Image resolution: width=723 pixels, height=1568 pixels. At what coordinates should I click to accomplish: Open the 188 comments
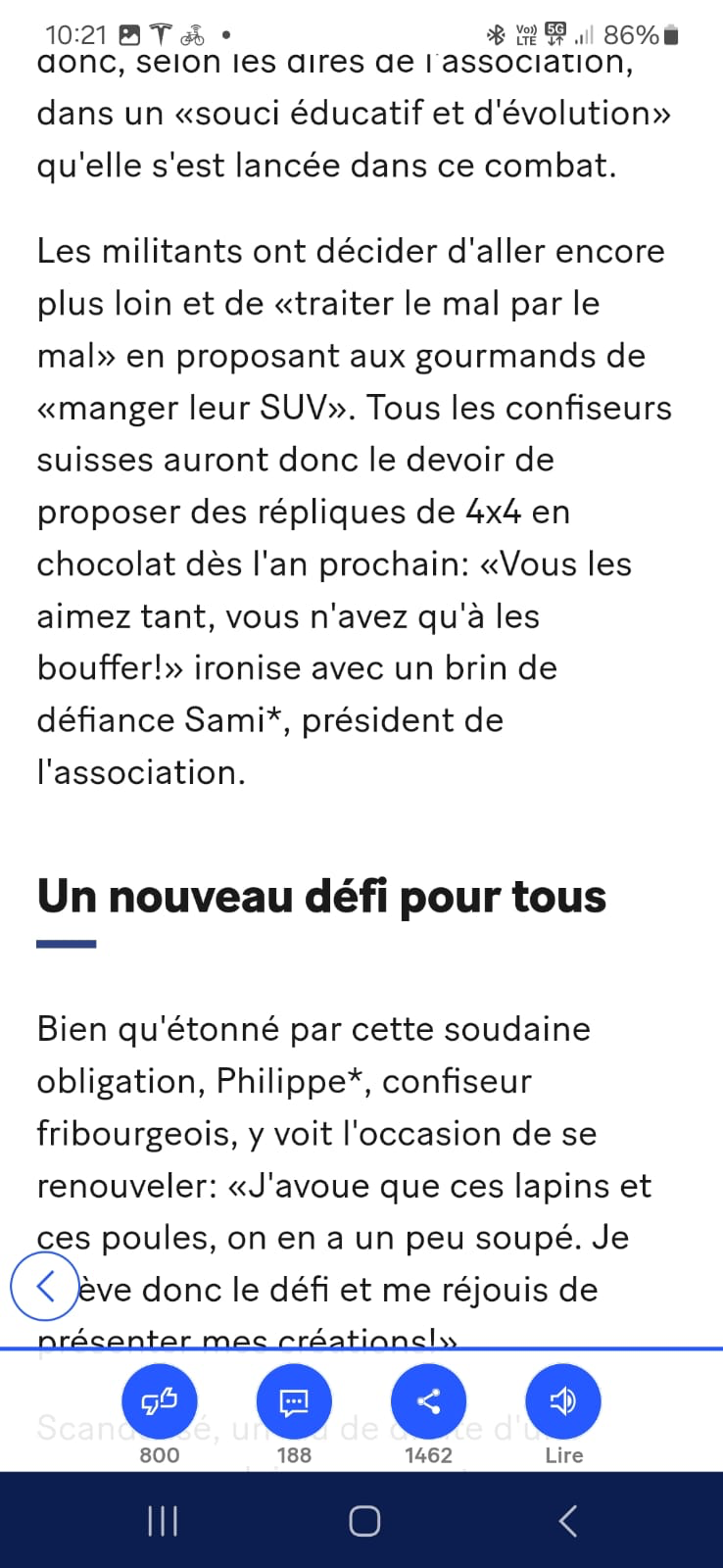point(294,1401)
